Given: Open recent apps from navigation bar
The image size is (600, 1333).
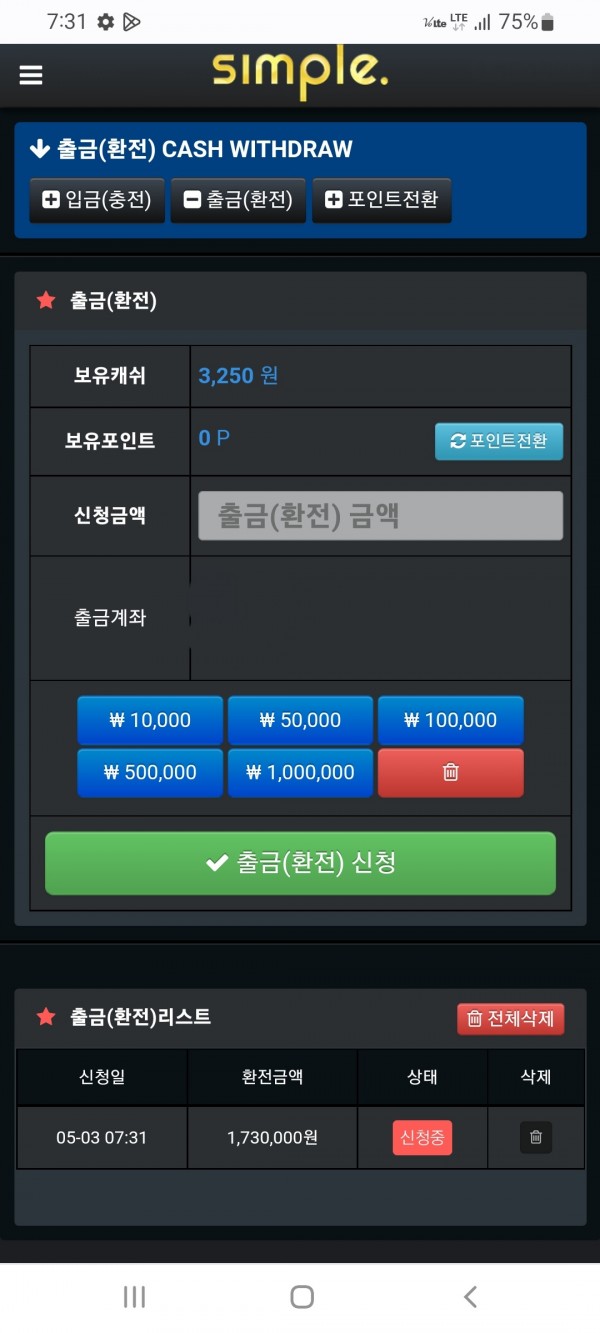Looking at the screenshot, I should tap(134, 1297).
